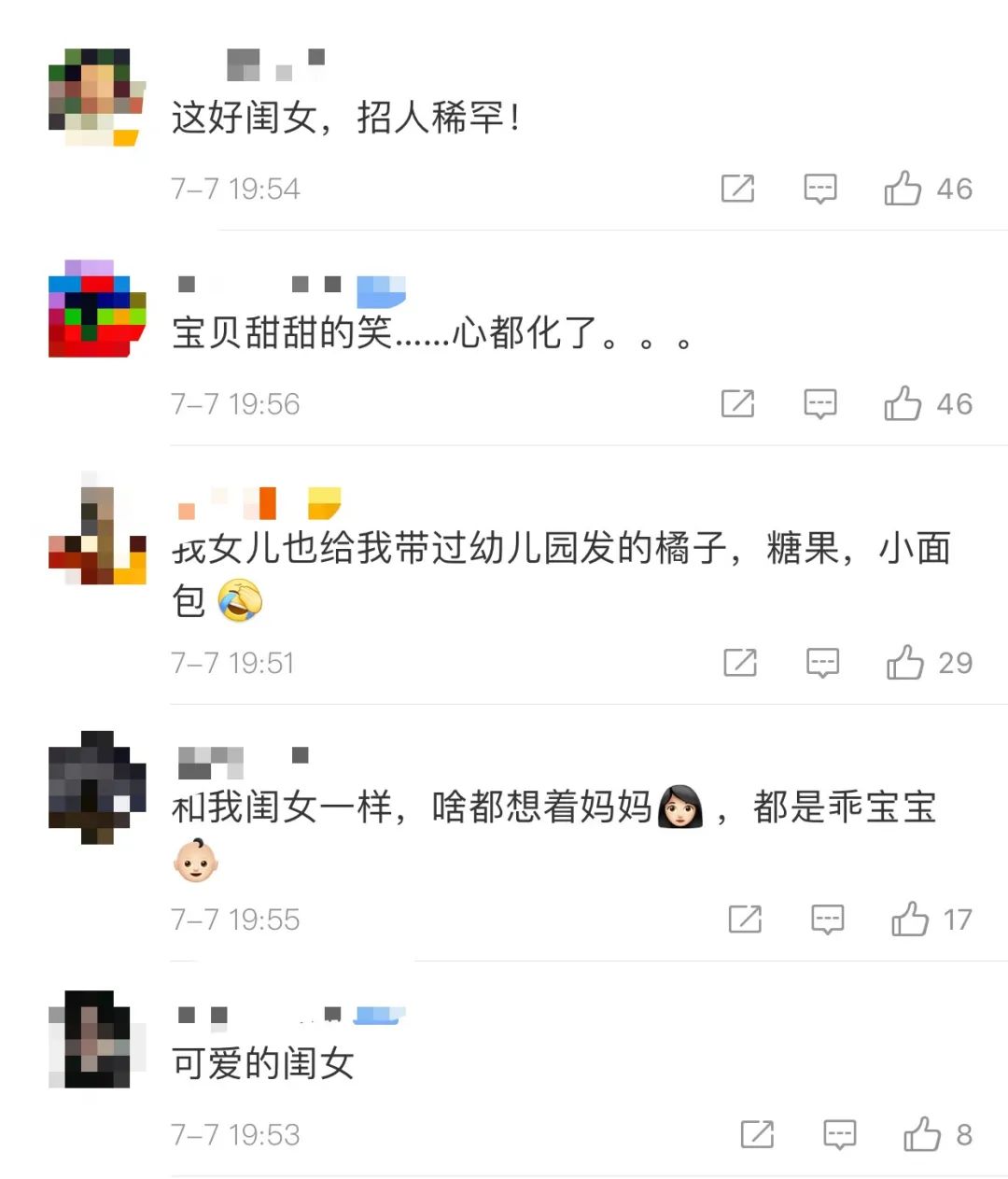Click the comment bubble icon beside 46 likes

click(x=819, y=189)
